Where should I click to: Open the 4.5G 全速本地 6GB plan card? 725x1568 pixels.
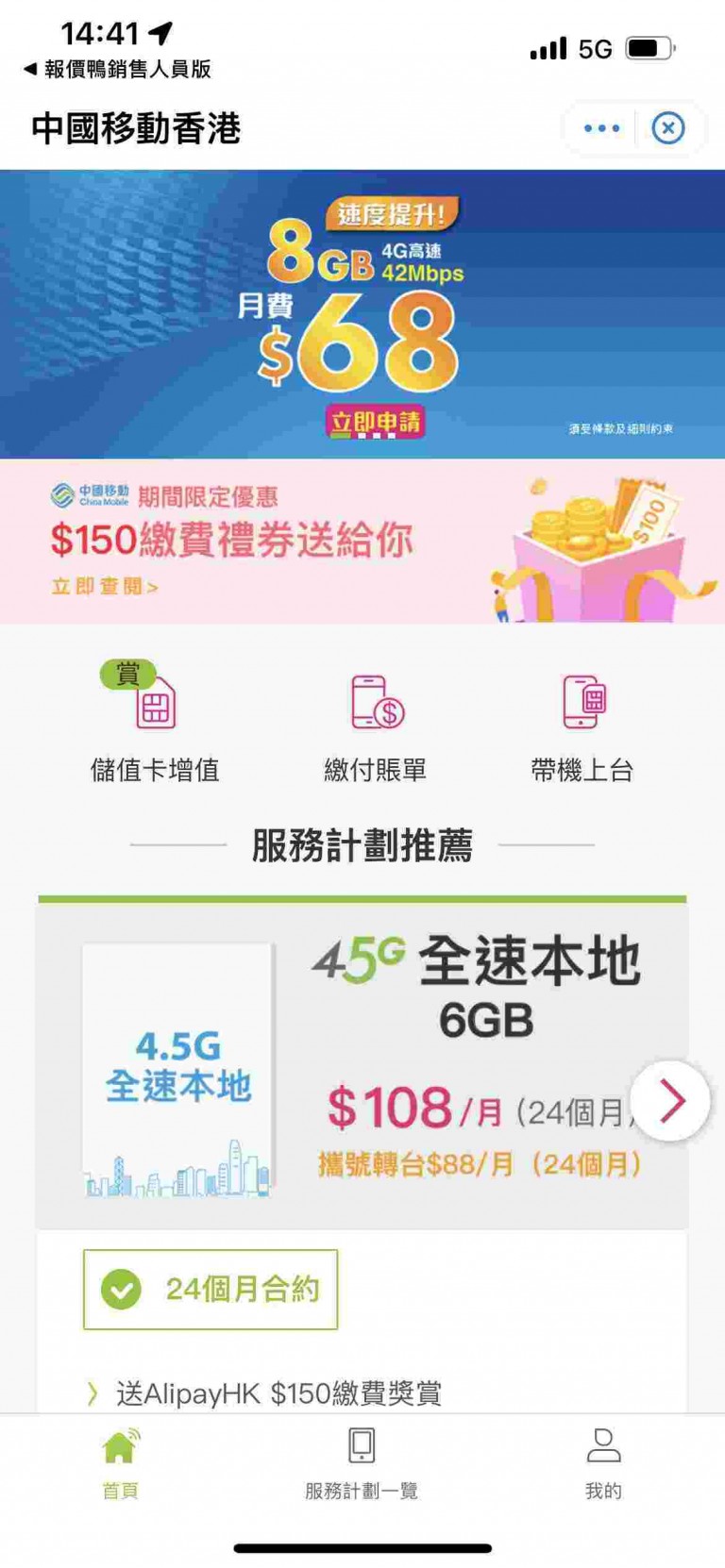point(362,1066)
